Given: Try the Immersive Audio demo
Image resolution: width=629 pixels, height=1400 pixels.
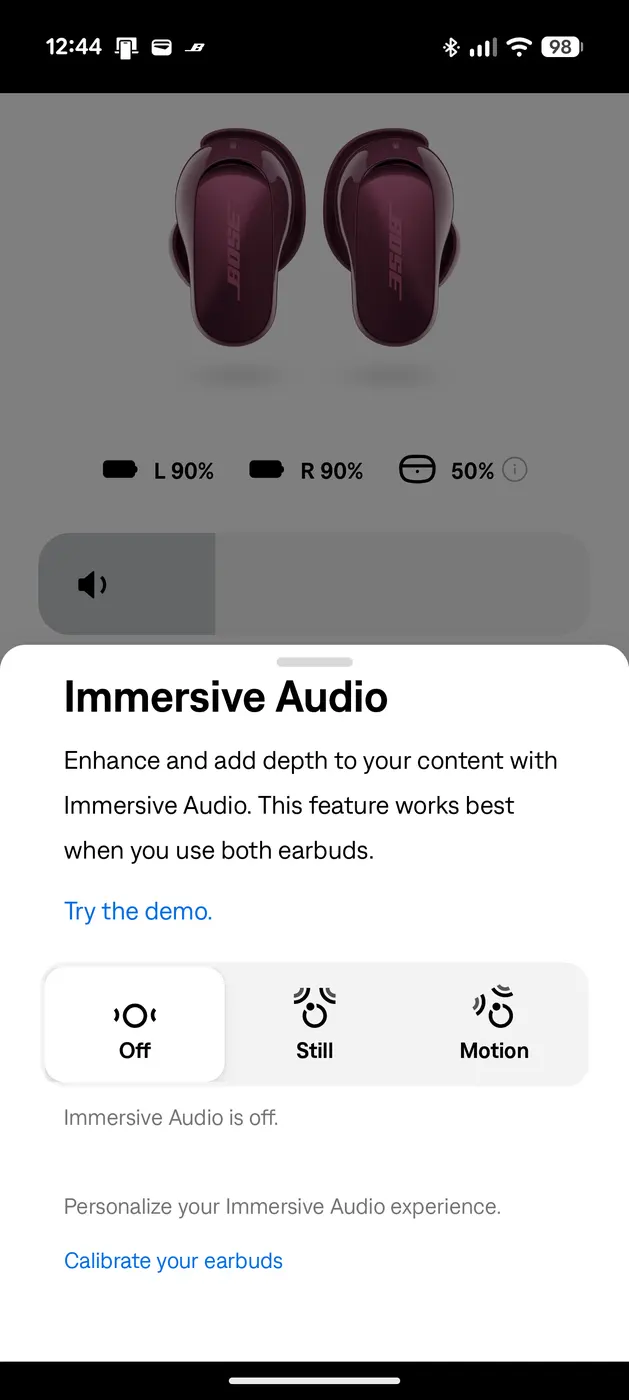Looking at the screenshot, I should pyautogui.click(x=138, y=911).
